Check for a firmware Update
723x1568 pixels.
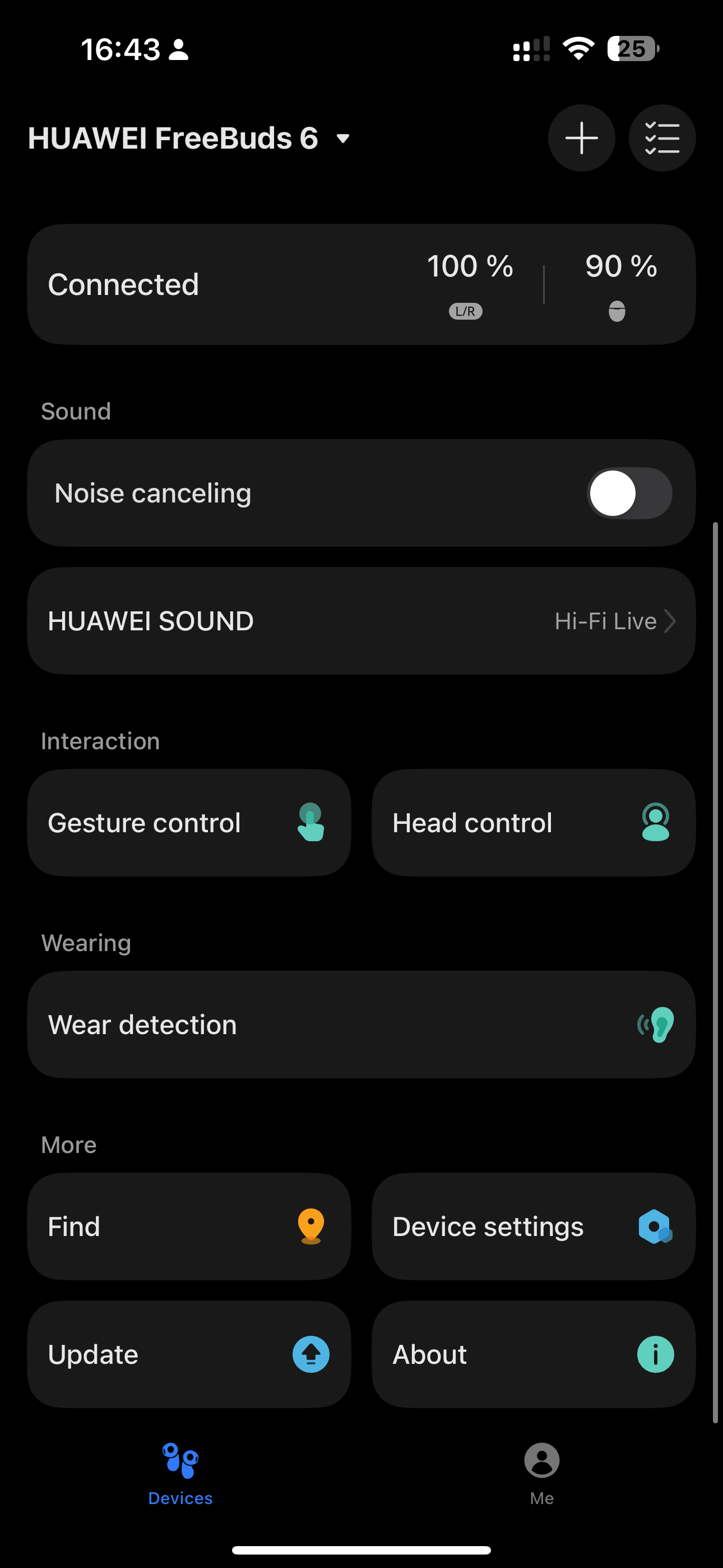[189, 1354]
